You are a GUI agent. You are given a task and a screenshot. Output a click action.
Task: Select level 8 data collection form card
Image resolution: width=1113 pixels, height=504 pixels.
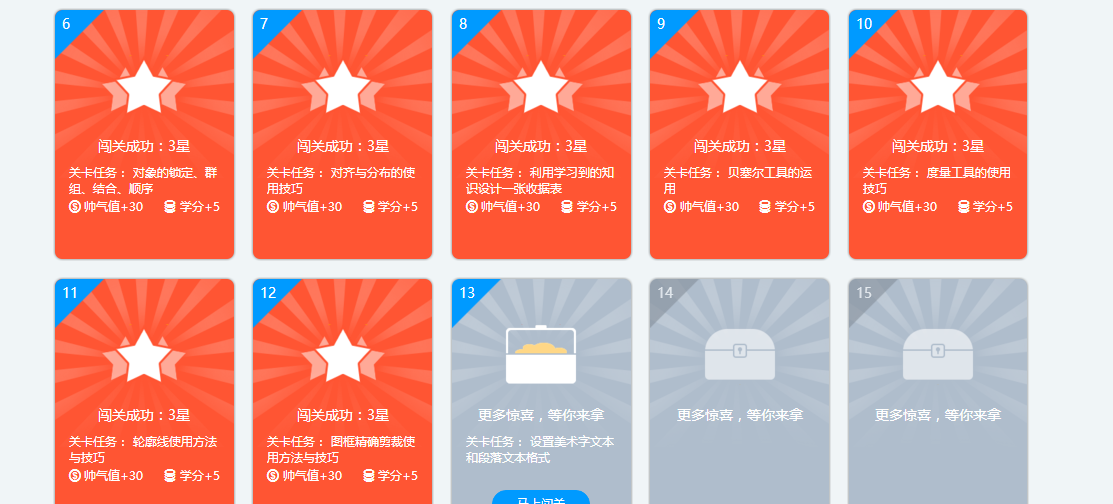541,135
